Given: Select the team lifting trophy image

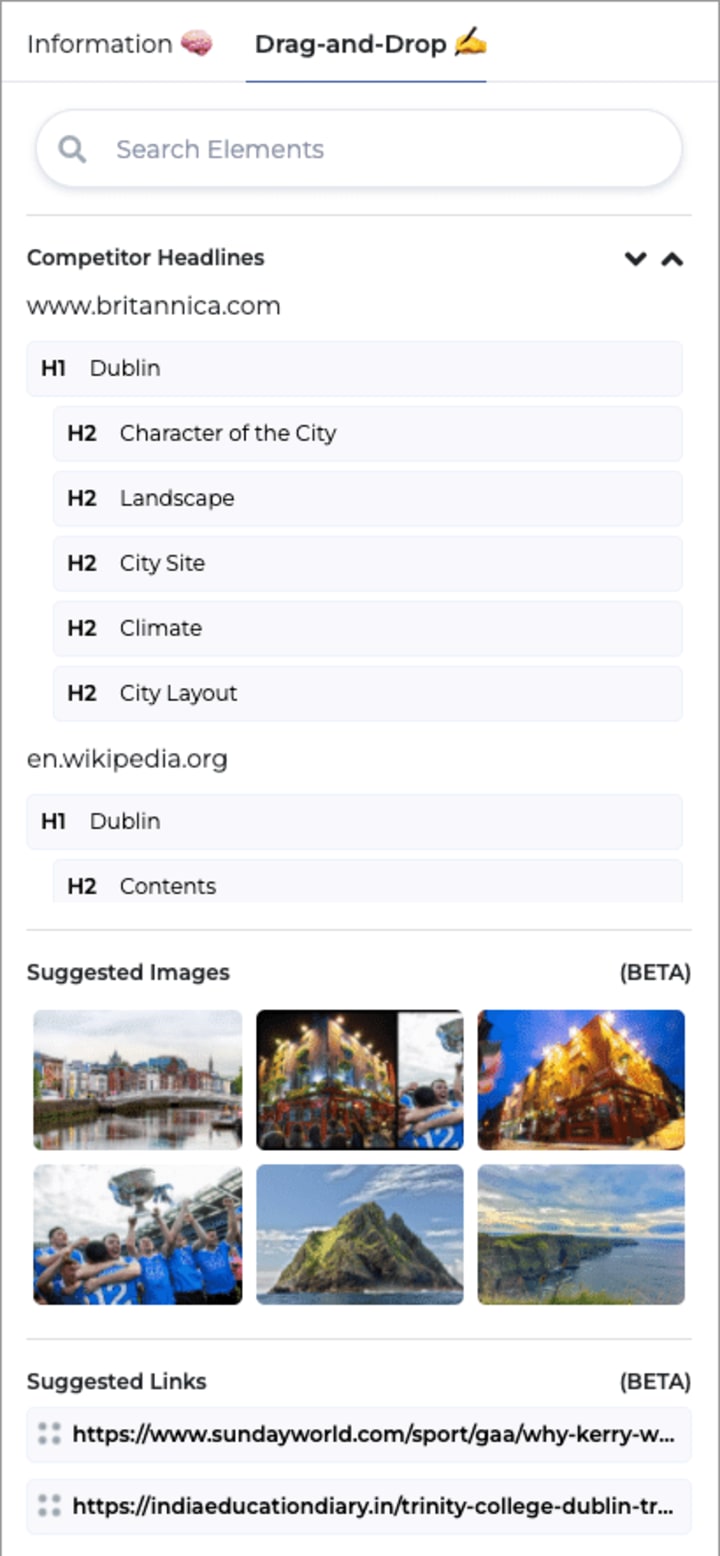Looking at the screenshot, I should click(x=138, y=1235).
